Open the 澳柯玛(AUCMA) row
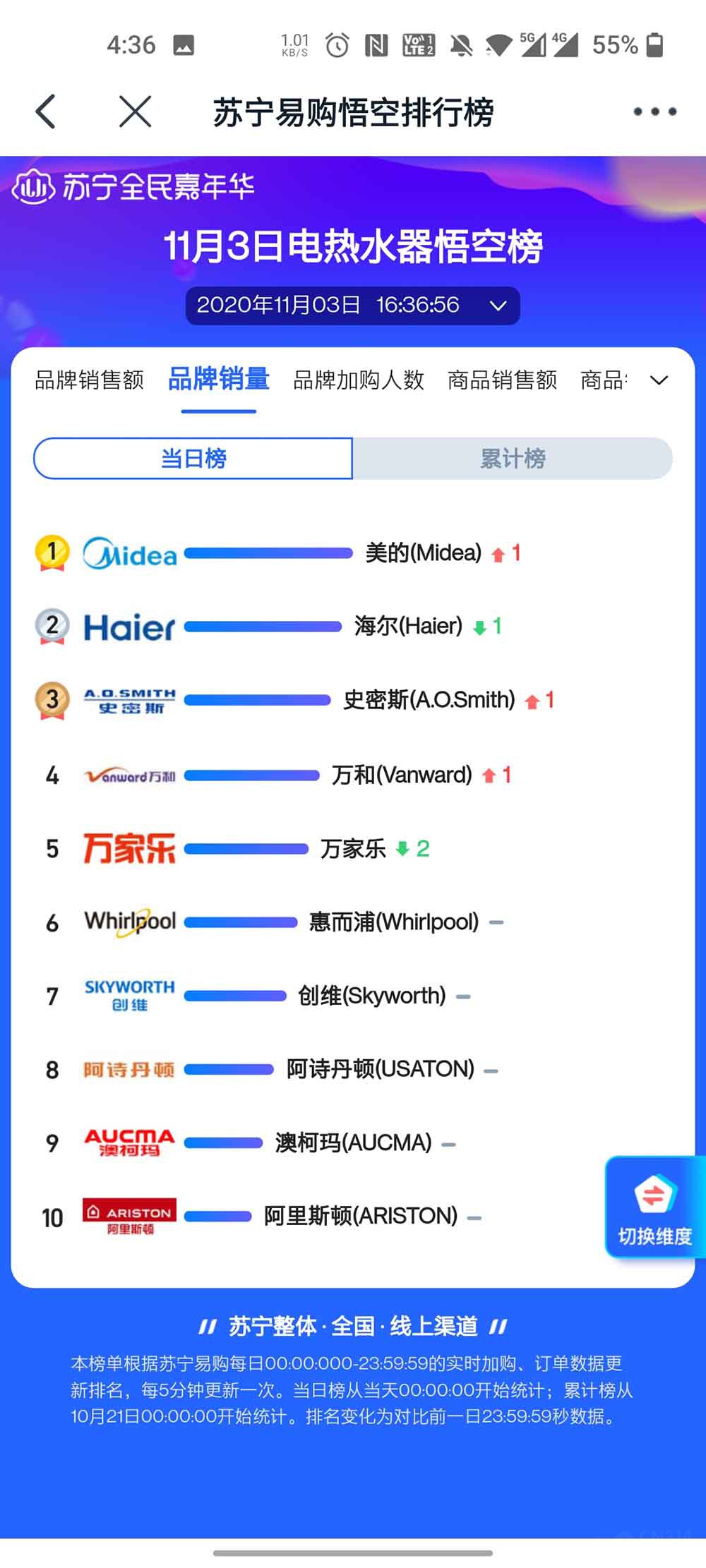This screenshot has width=706, height=1568. pyautogui.click(x=353, y=1142)
